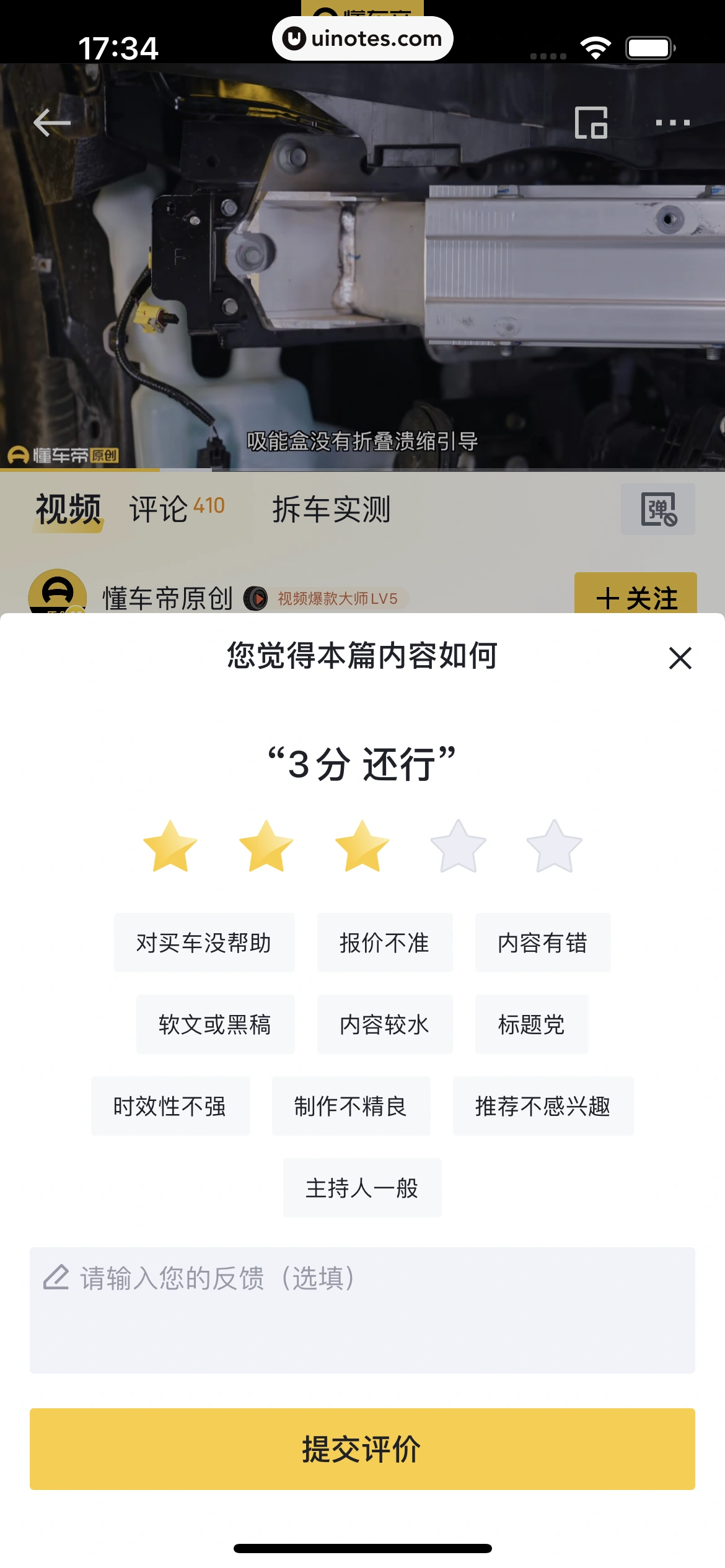Select 软文或黑稿 as a reason
725x1568 pixels.
click(x=215, y=1024)
